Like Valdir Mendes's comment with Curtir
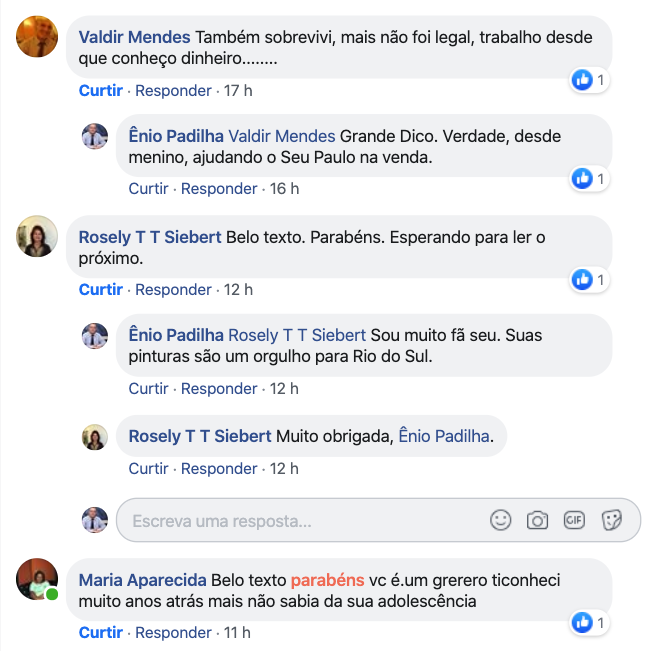656x651 pixels. (100, 91)
